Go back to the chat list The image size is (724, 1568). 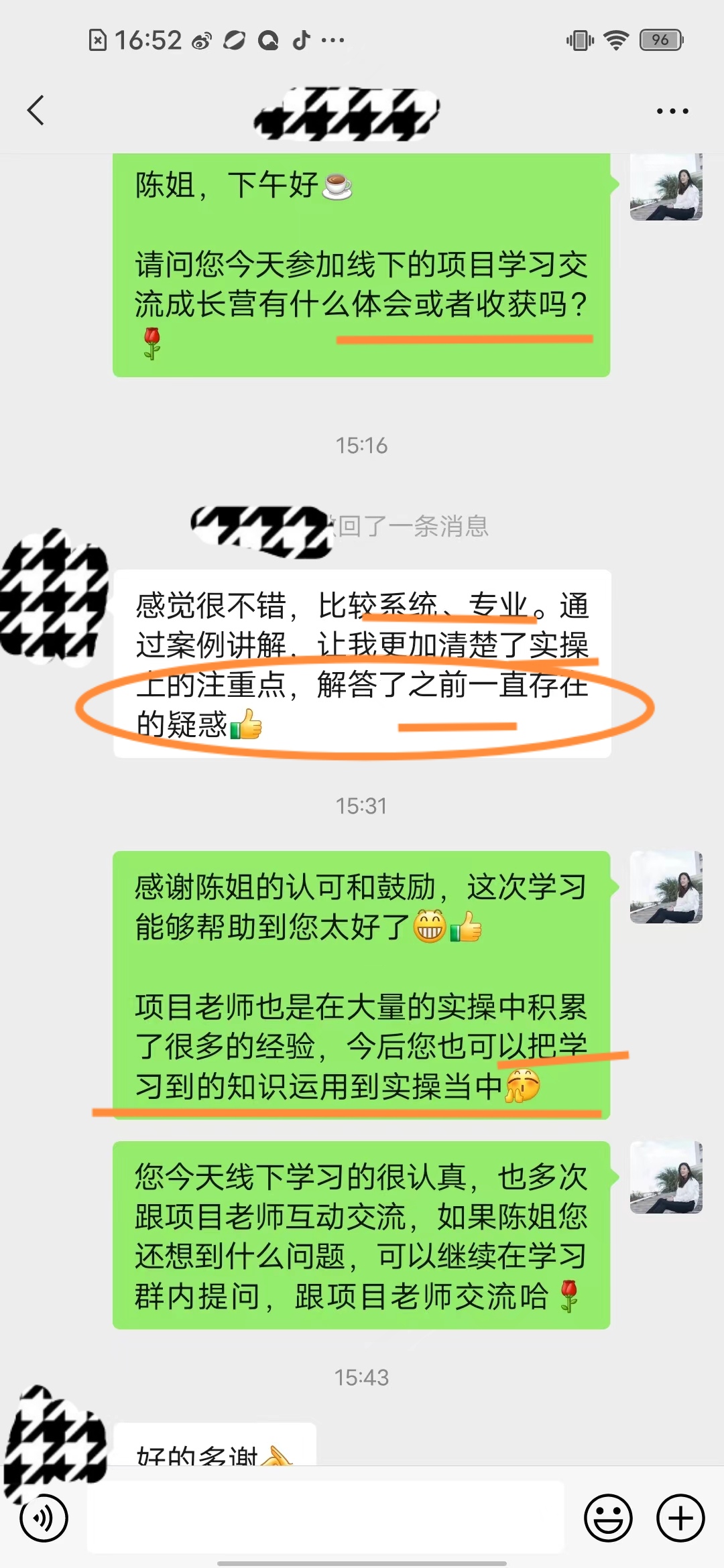coord(36,111)
